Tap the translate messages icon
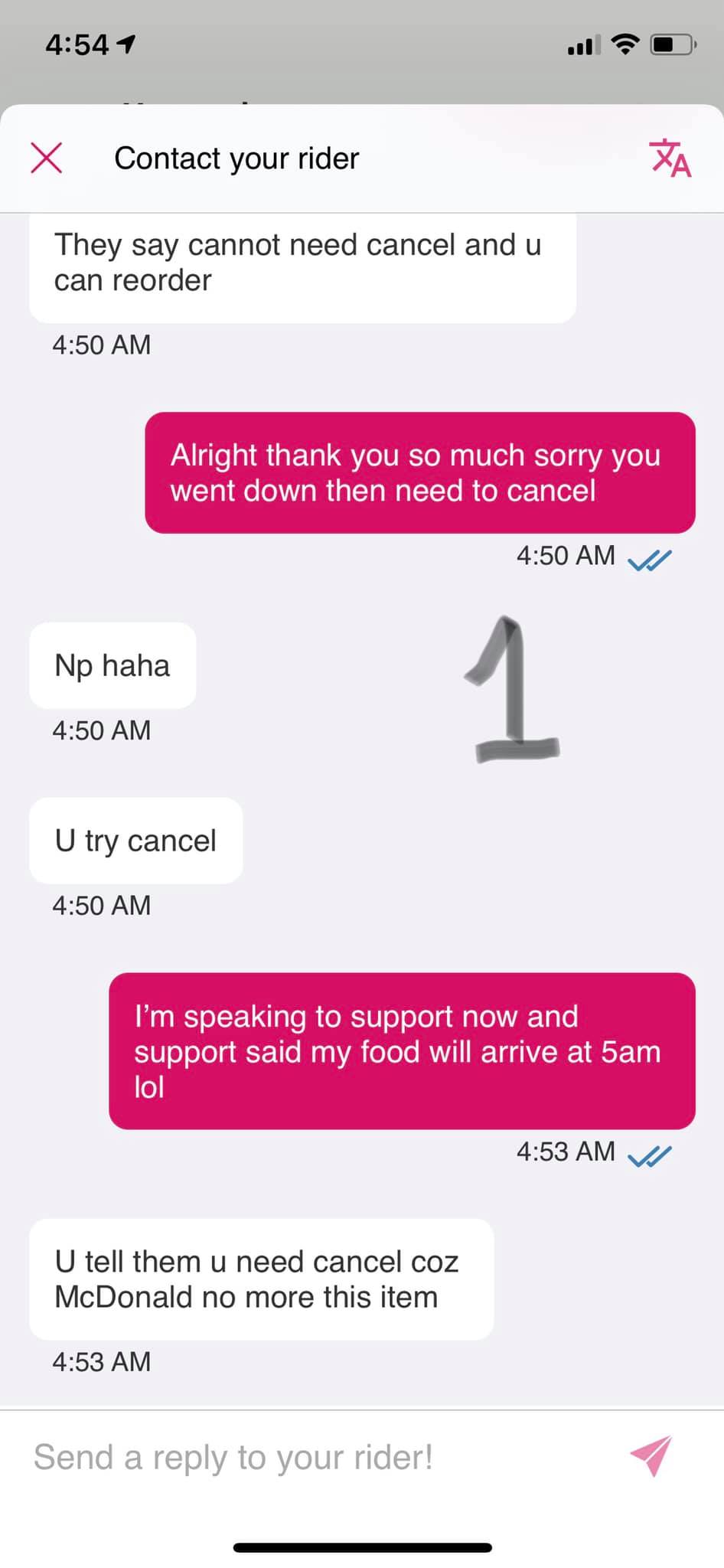 tap(670, 158)
